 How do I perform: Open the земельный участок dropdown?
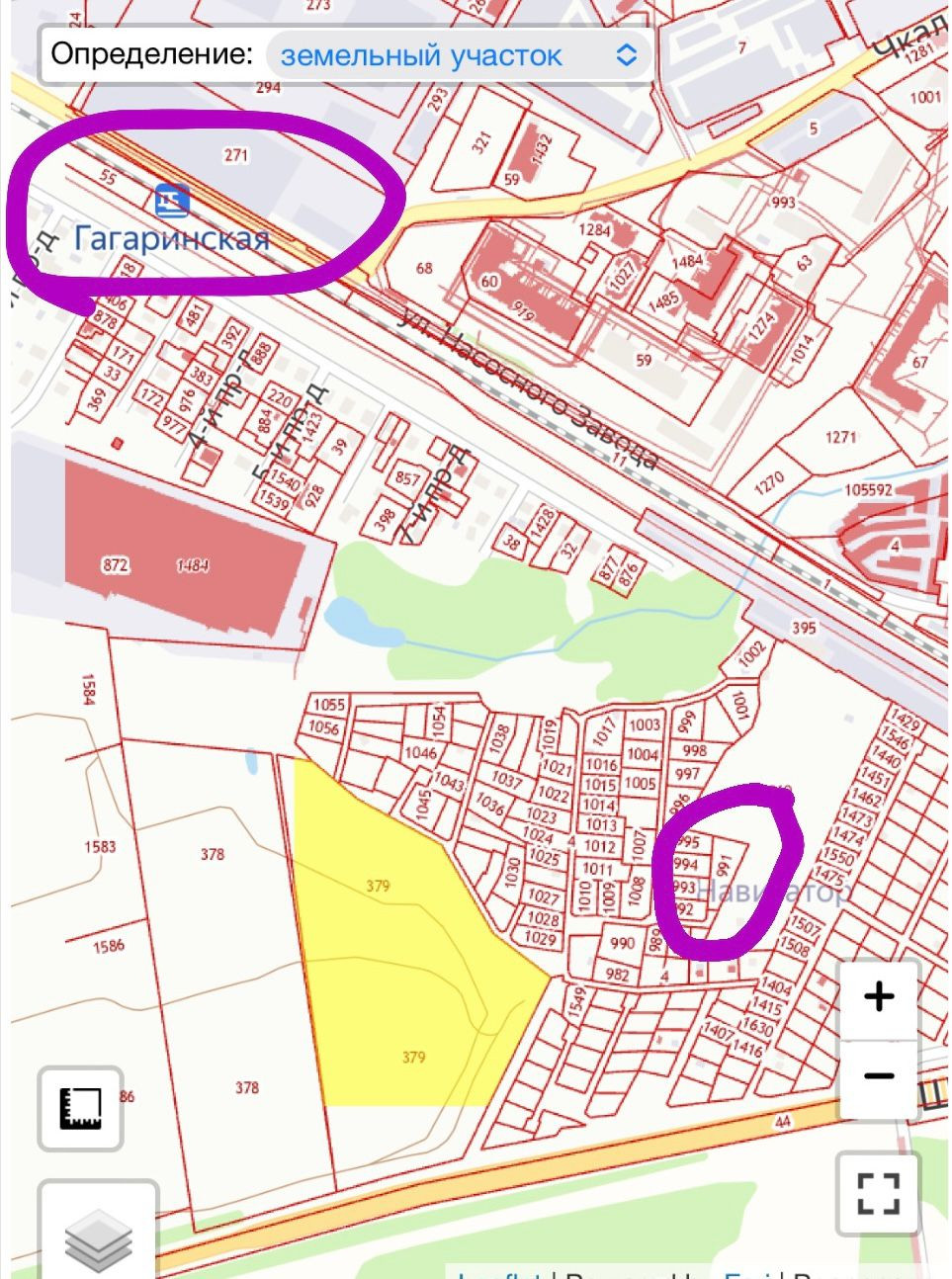tap(458, 55)
